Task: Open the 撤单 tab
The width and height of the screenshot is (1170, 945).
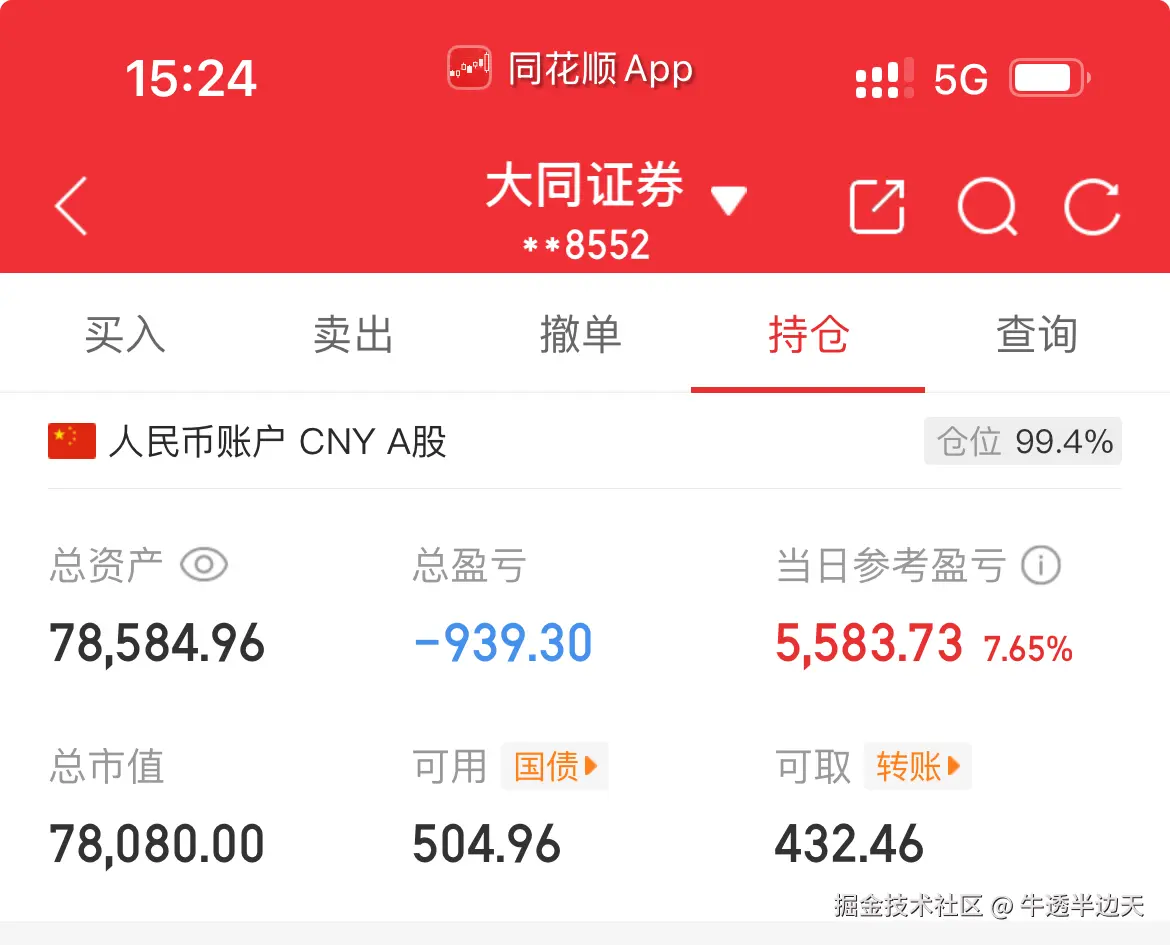Action: (580, 335)
